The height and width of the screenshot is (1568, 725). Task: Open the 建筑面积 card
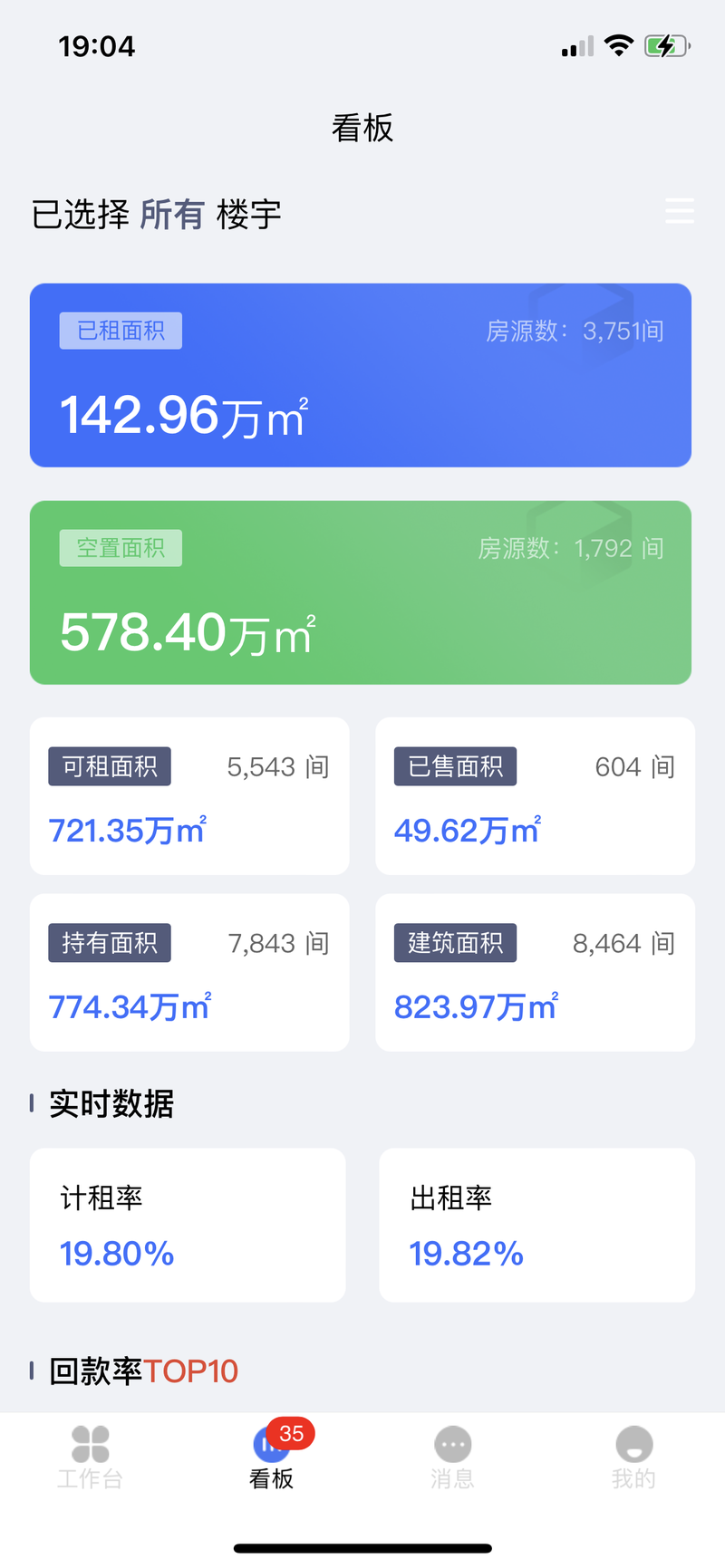536,973
